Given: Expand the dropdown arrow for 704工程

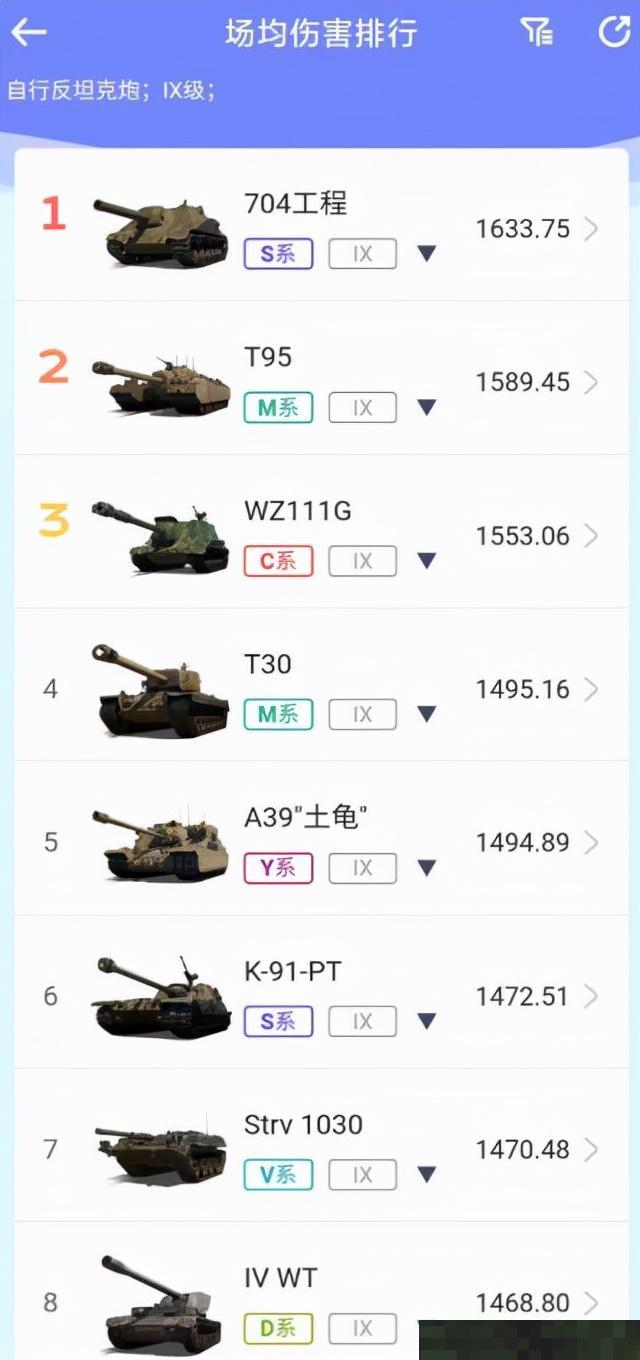Looking at the screenshot, I should coord(427,254).
